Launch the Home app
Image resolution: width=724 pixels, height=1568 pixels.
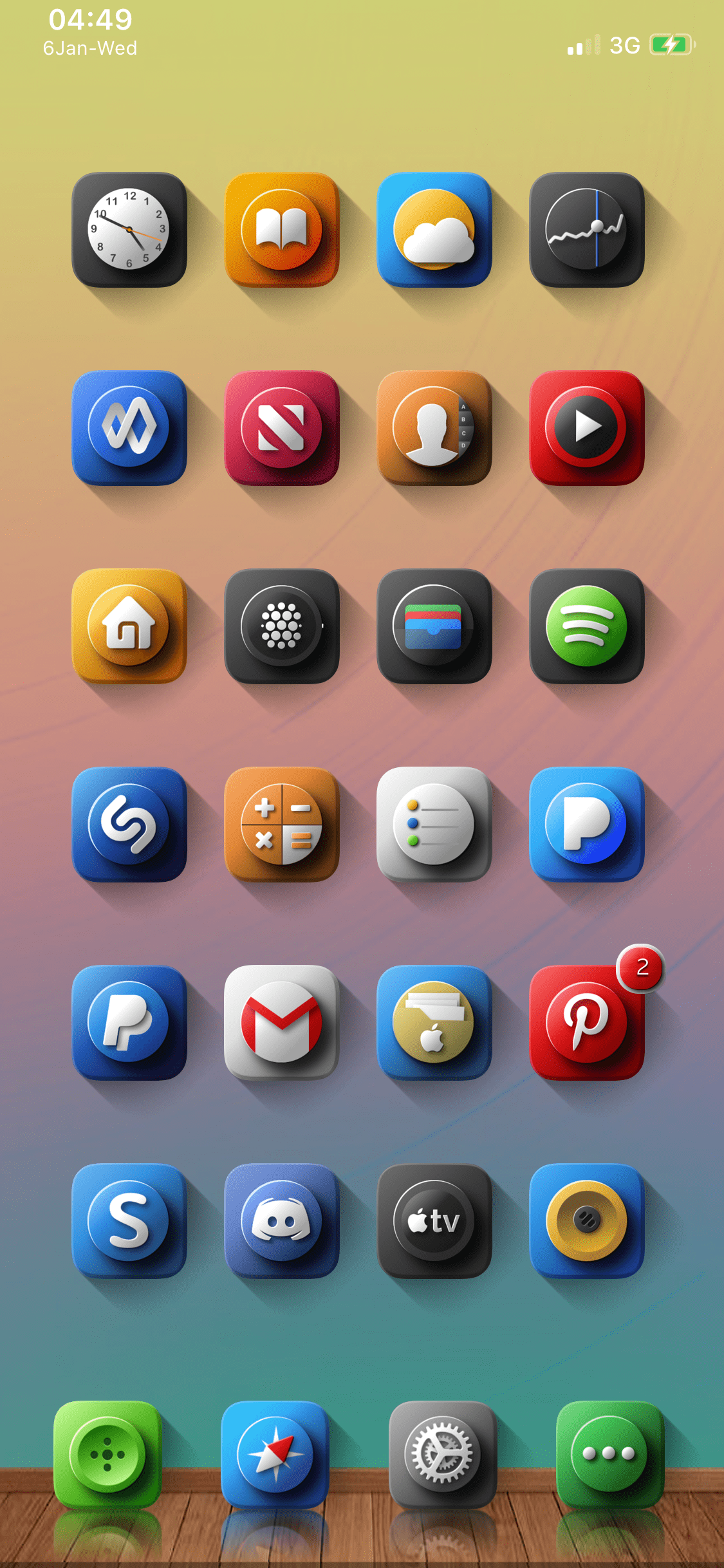coord(129,626)
